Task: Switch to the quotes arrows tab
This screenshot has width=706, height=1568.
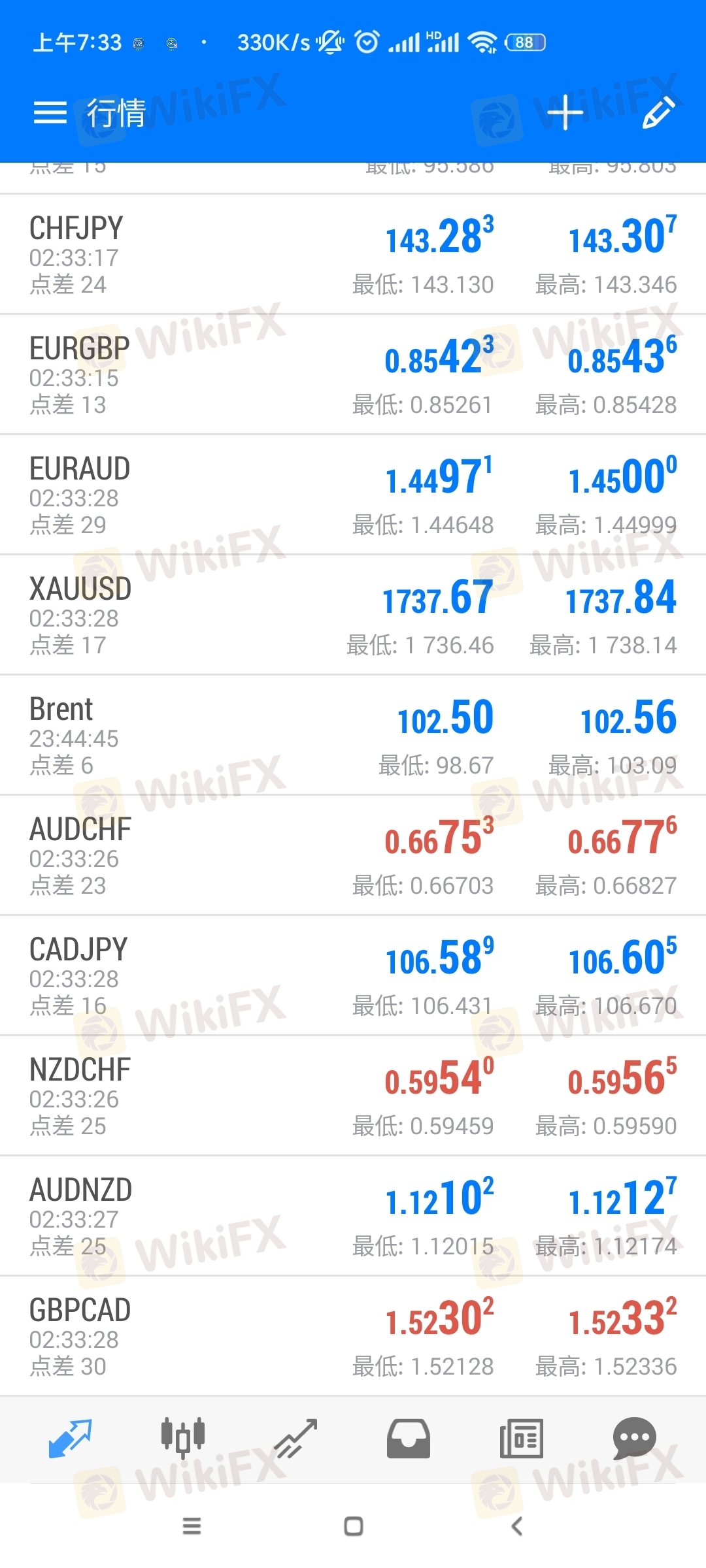Action: (x=71, y=1439)
